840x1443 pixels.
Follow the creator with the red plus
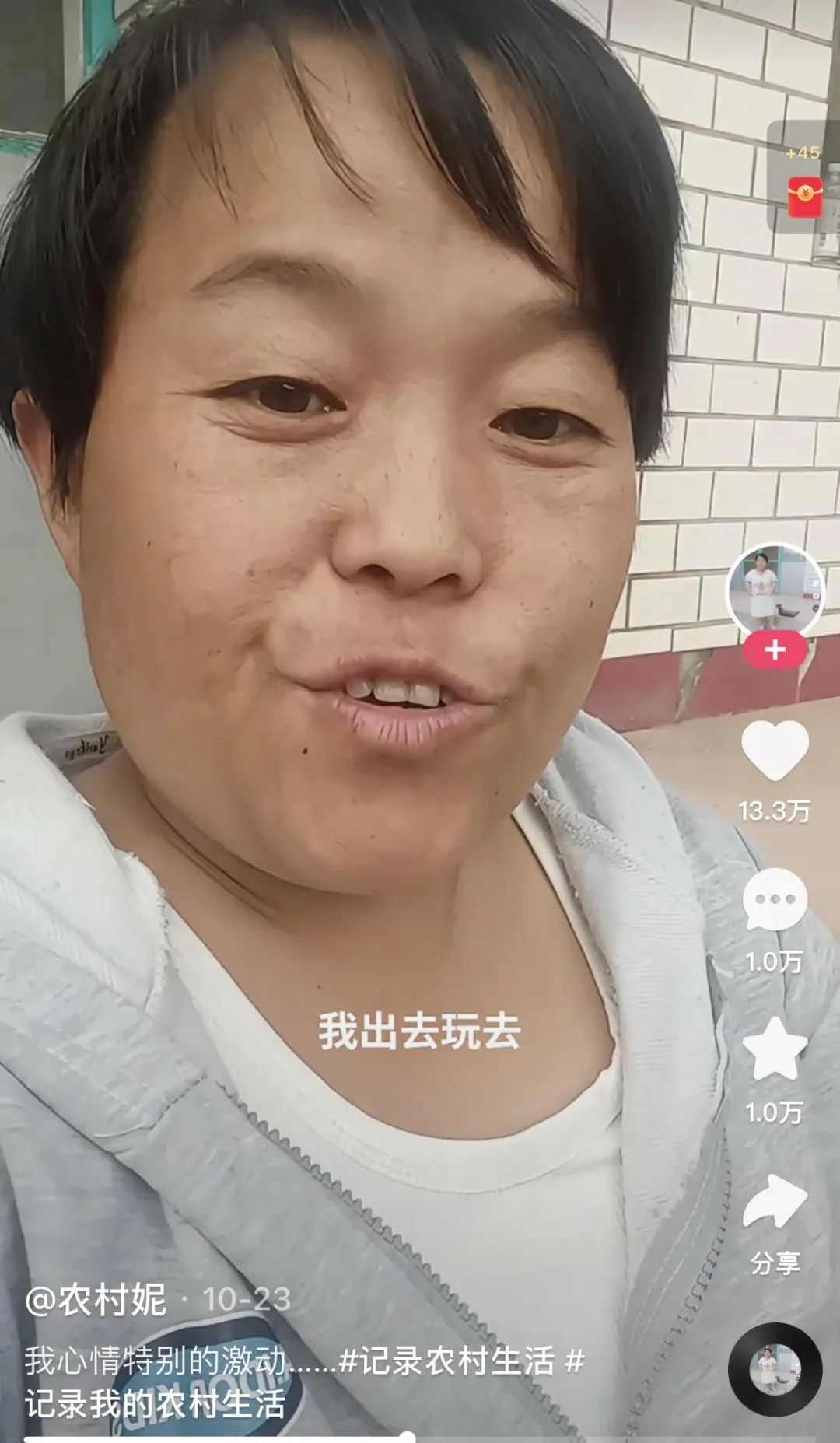[x=775, y=650]
